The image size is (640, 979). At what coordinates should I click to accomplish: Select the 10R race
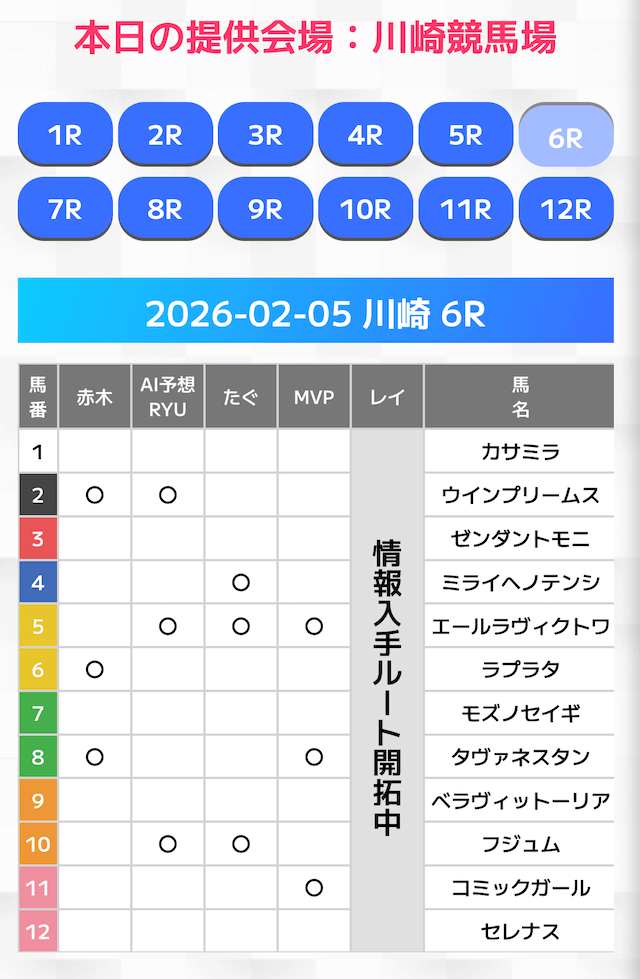365,209
